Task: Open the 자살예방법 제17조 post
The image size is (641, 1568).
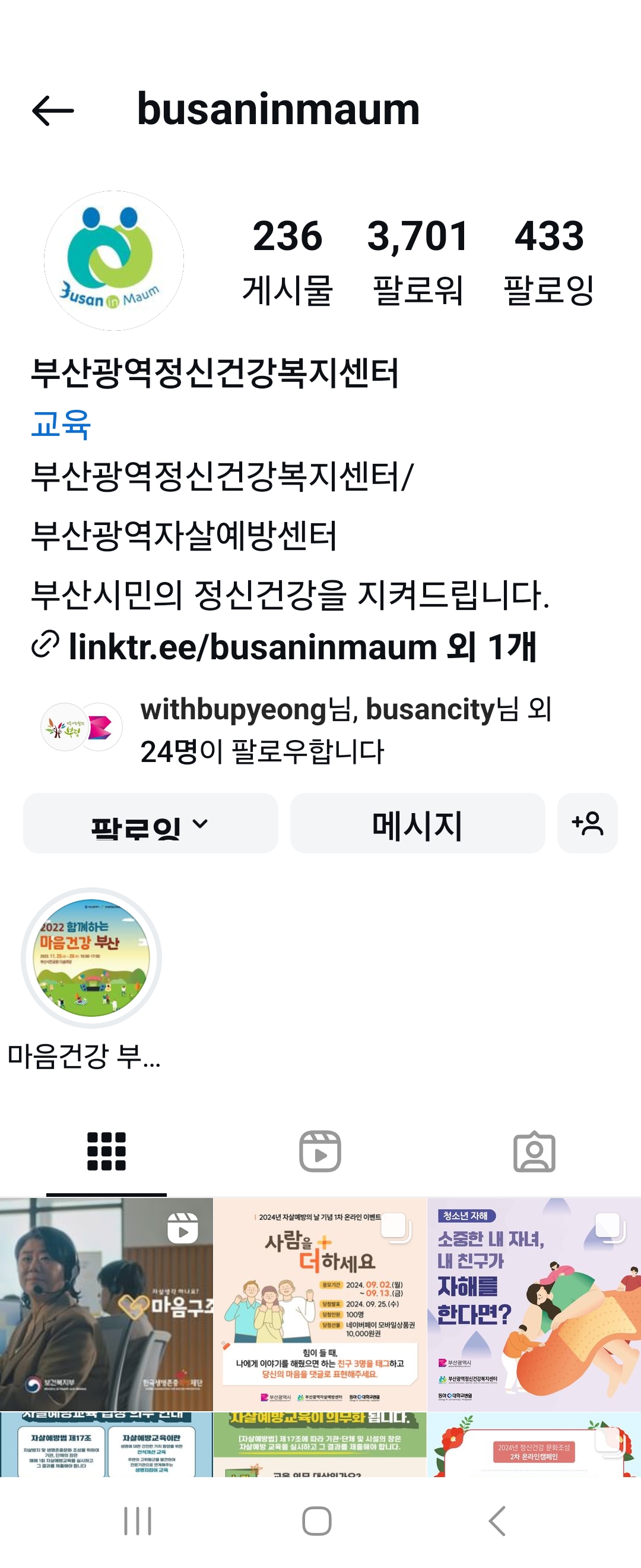Action: [x=106, y=1444]
